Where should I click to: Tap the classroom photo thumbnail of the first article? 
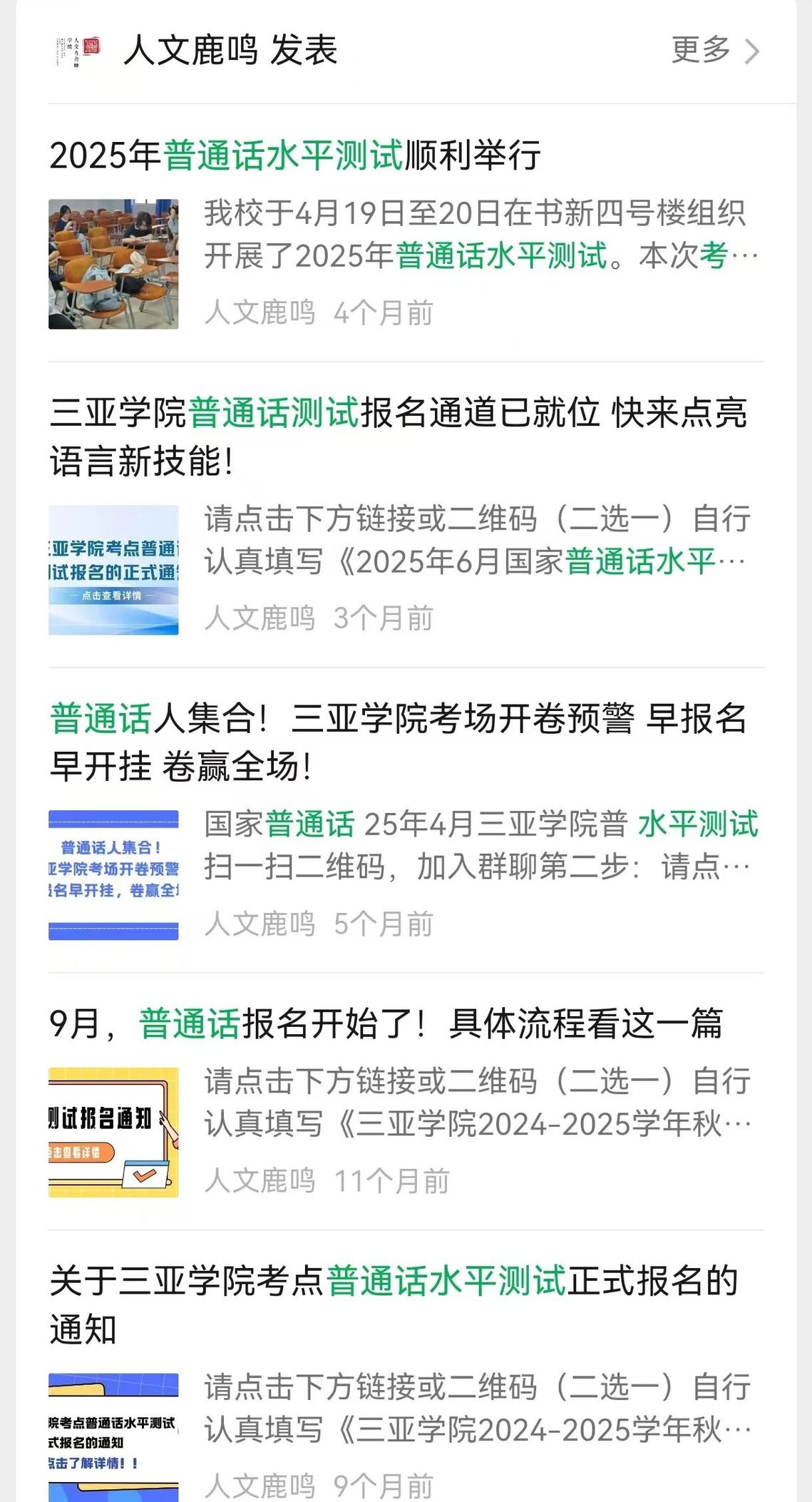113,264
